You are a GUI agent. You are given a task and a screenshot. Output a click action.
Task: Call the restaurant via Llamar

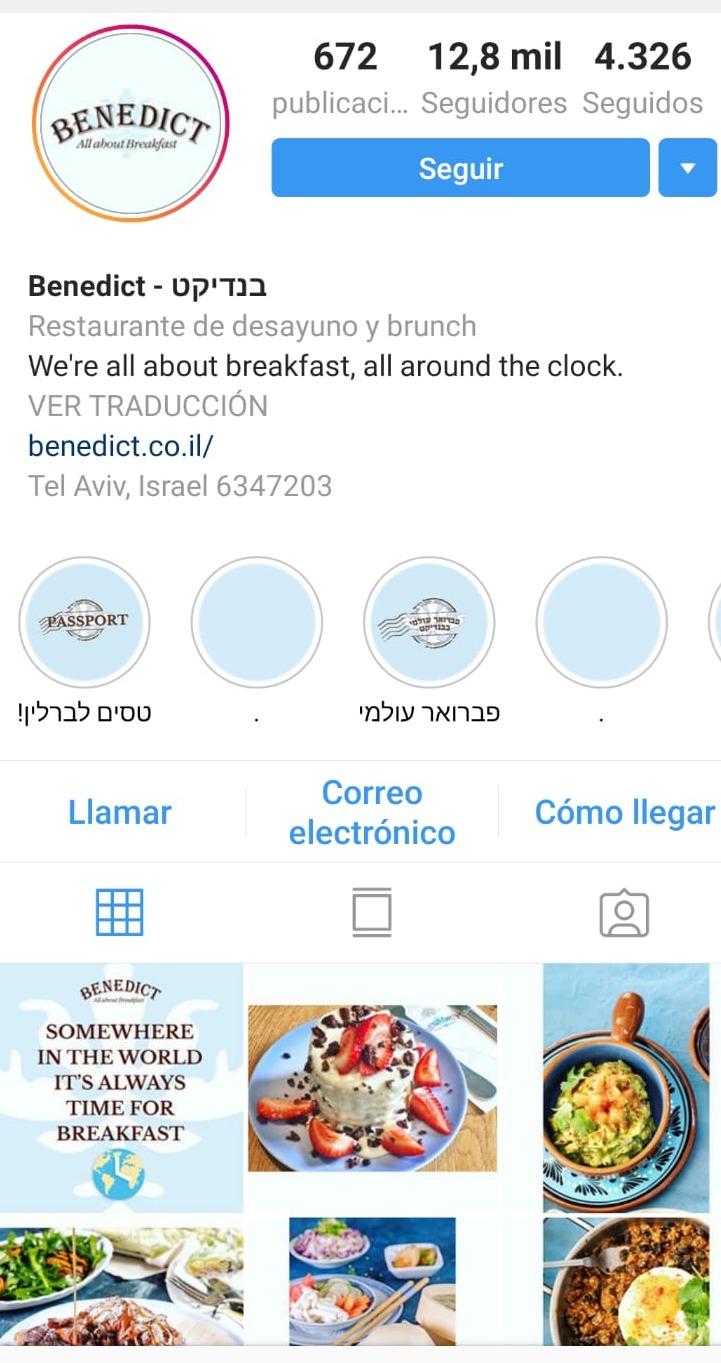coord(120,812)
